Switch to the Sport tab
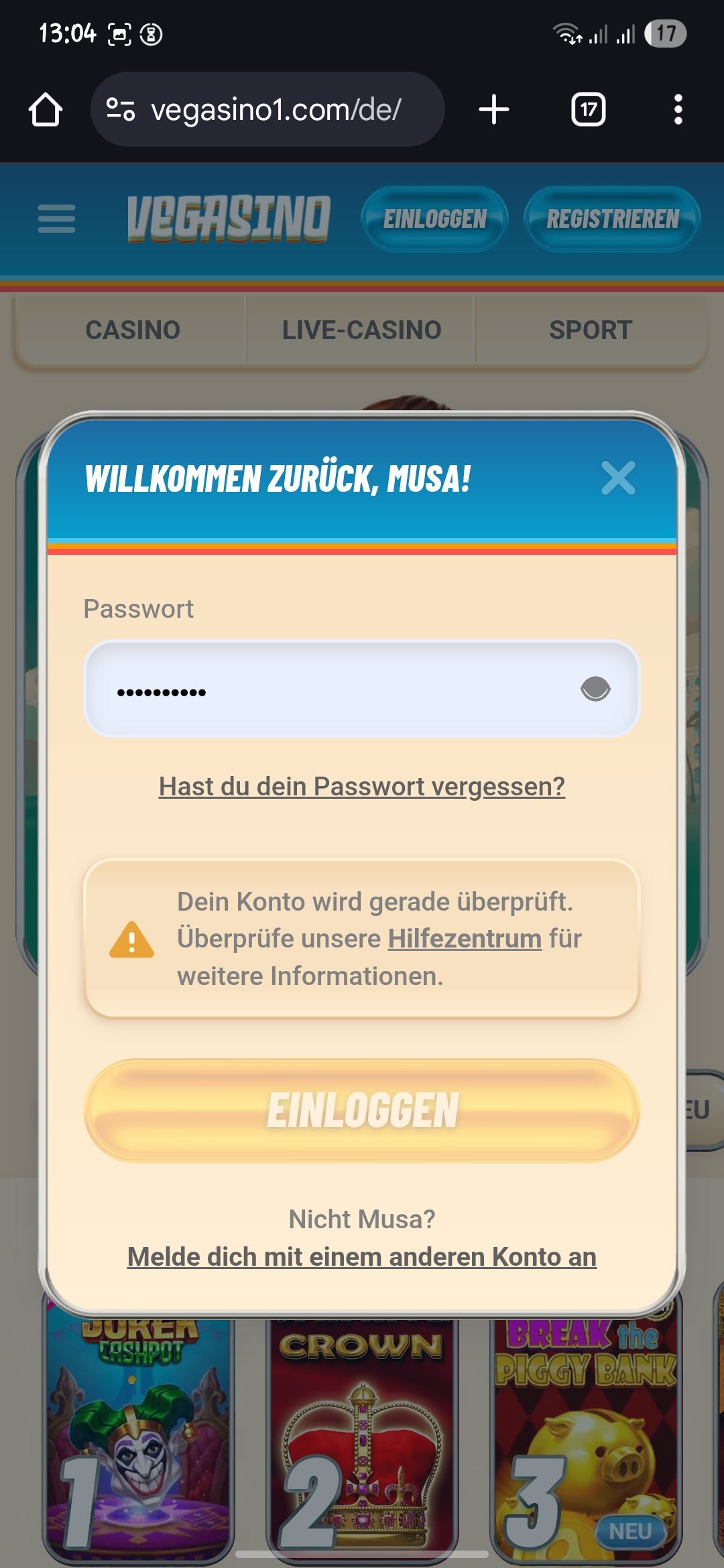 click(591, 330)
